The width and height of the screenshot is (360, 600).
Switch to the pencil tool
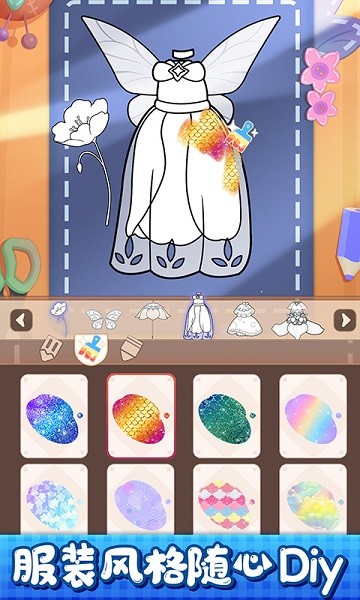51,348
